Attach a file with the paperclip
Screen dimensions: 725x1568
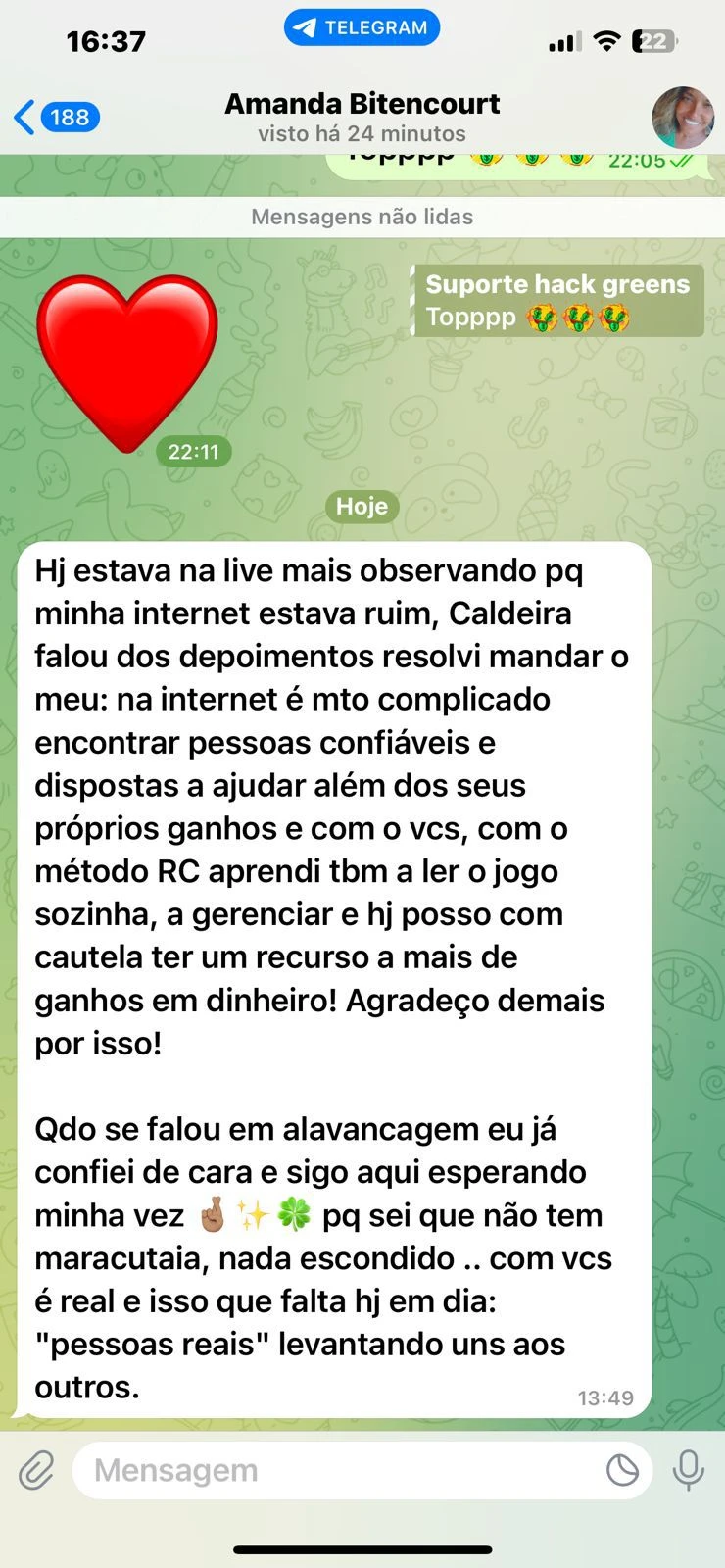(x=36, y=1470)
